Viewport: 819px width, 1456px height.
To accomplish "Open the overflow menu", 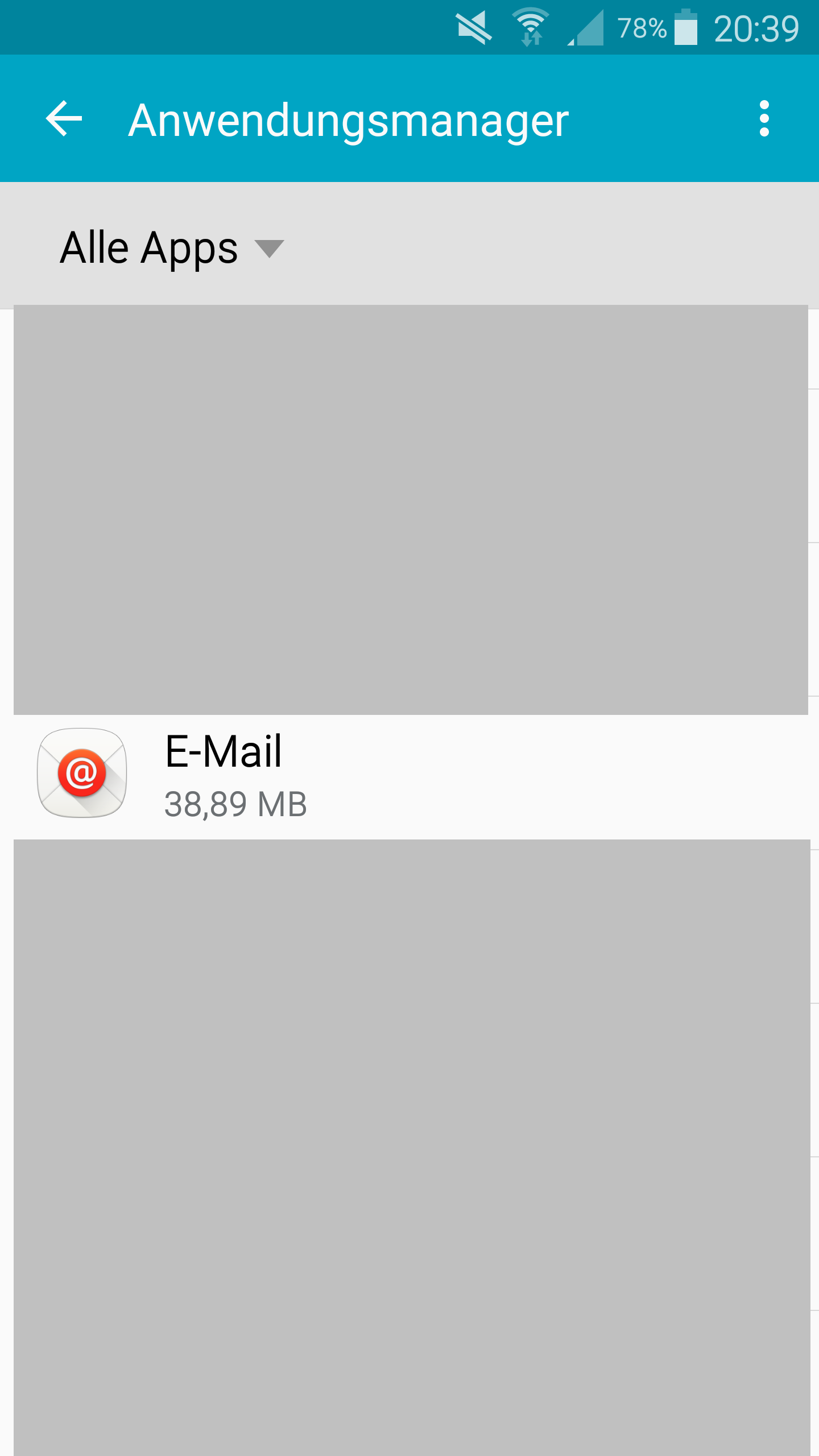I will [x=764, y=119].
